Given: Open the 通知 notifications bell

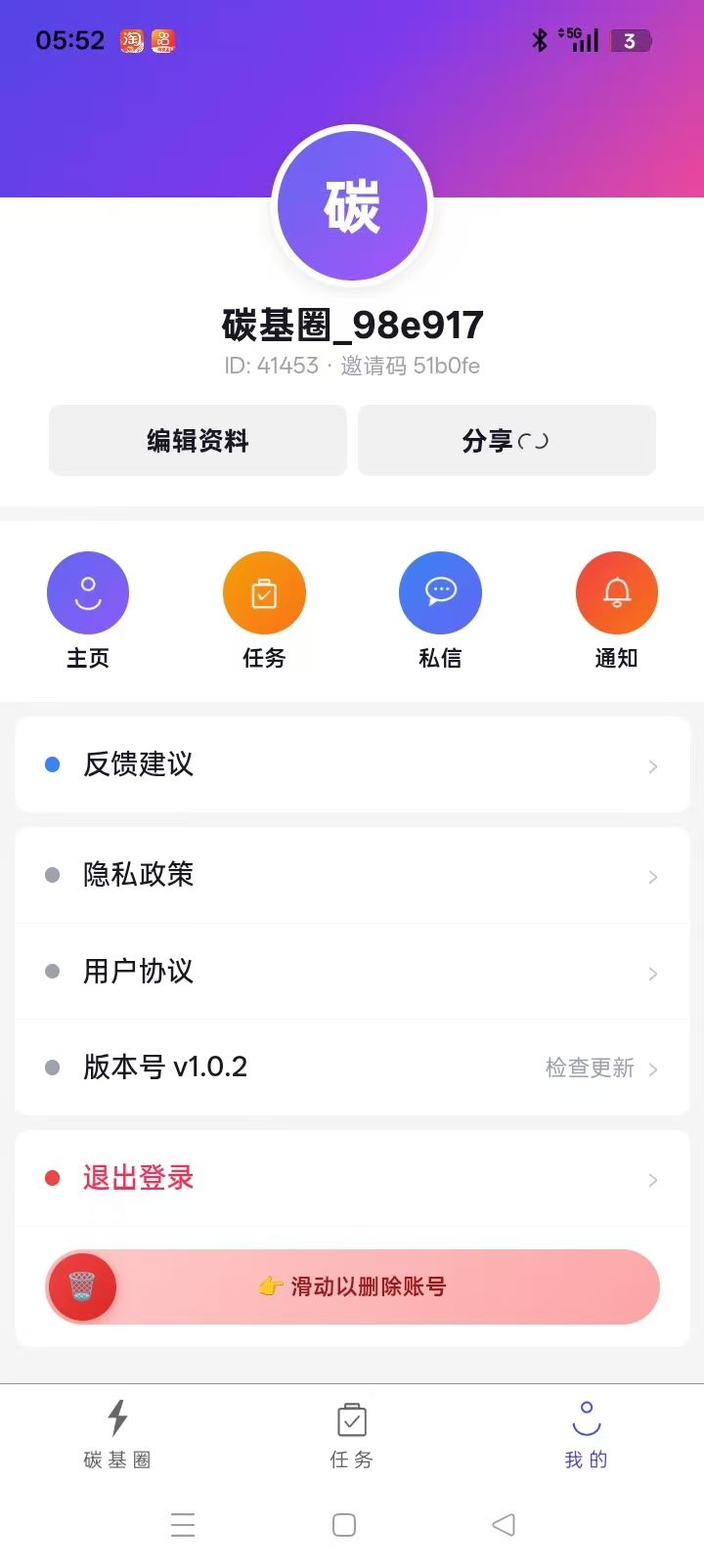Looking at the screenshot, I should [616, 593].
